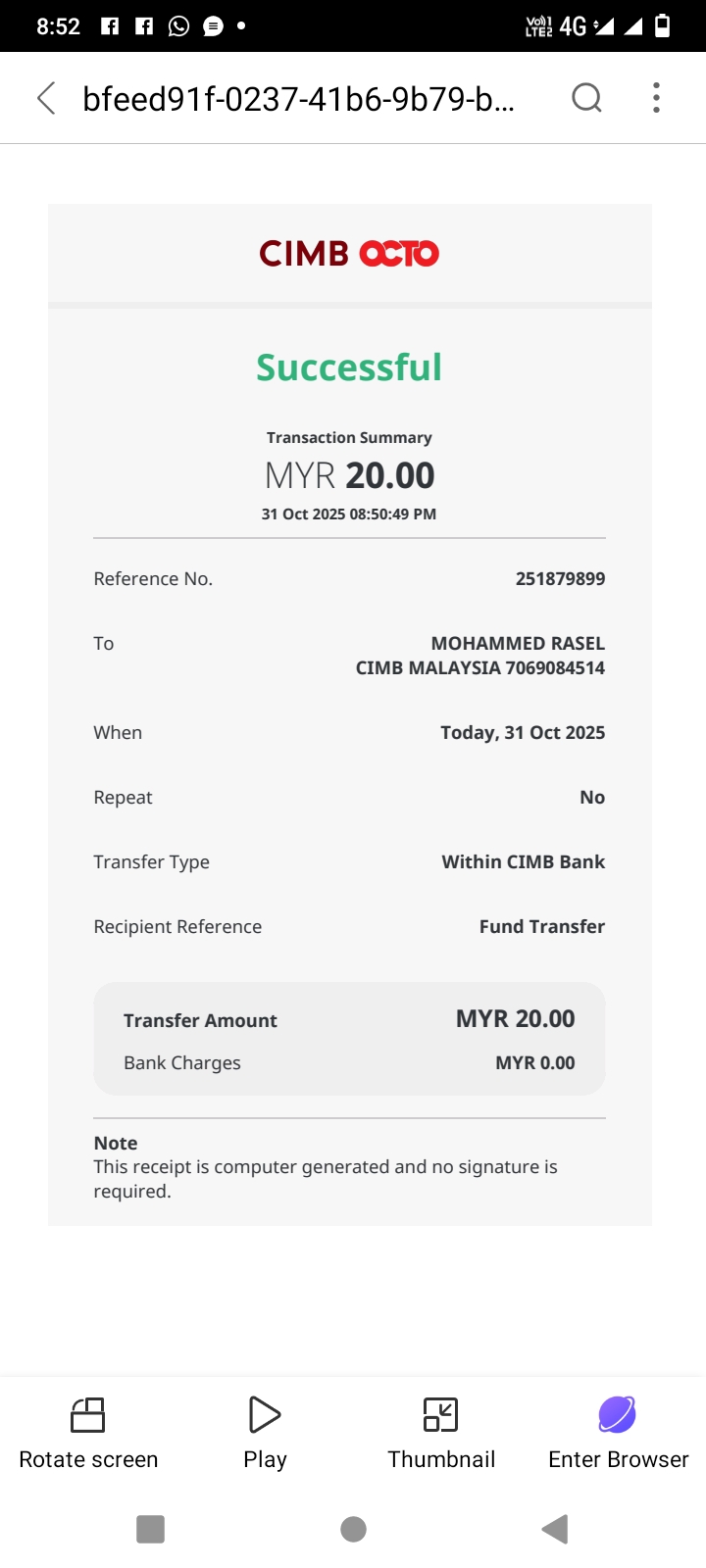
Task: Tap Rotate screen
Action: coord(88,1433)
